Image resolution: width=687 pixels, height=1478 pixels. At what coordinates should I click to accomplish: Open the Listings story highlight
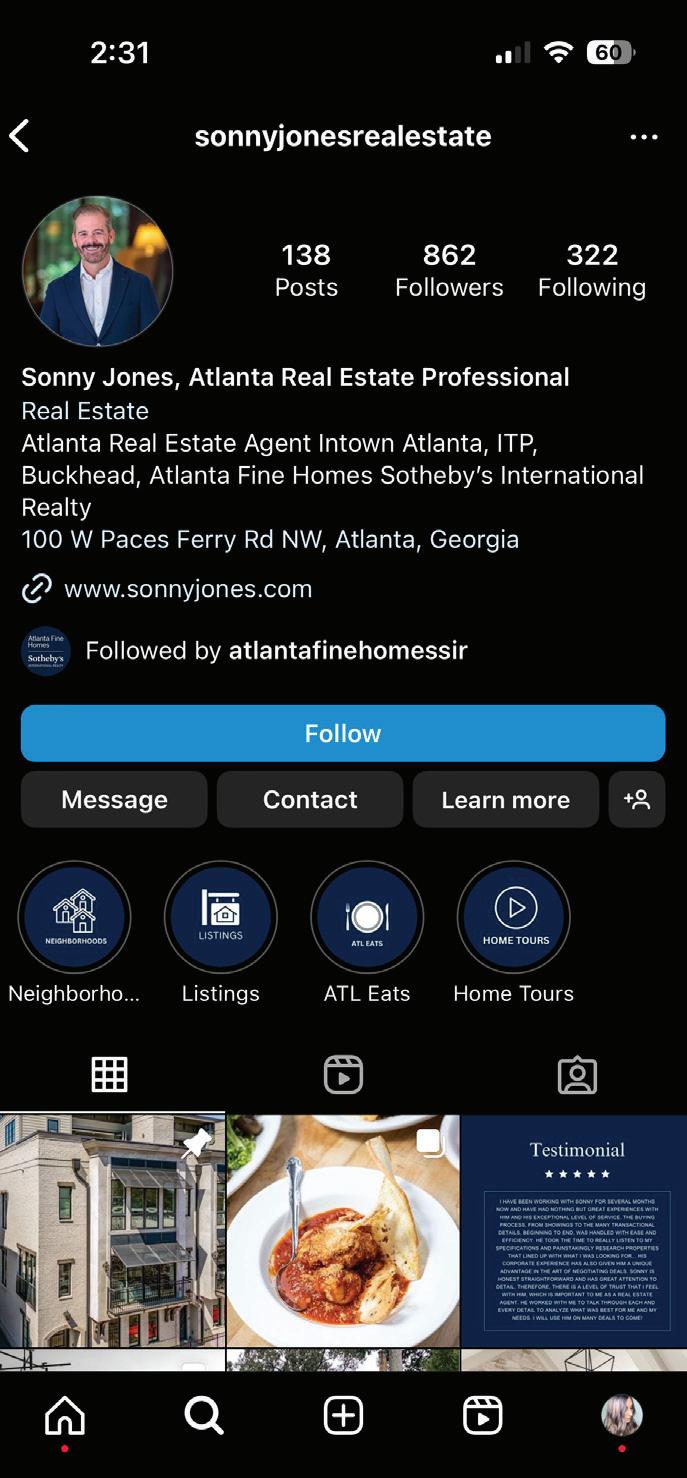(x=220, y=917)
